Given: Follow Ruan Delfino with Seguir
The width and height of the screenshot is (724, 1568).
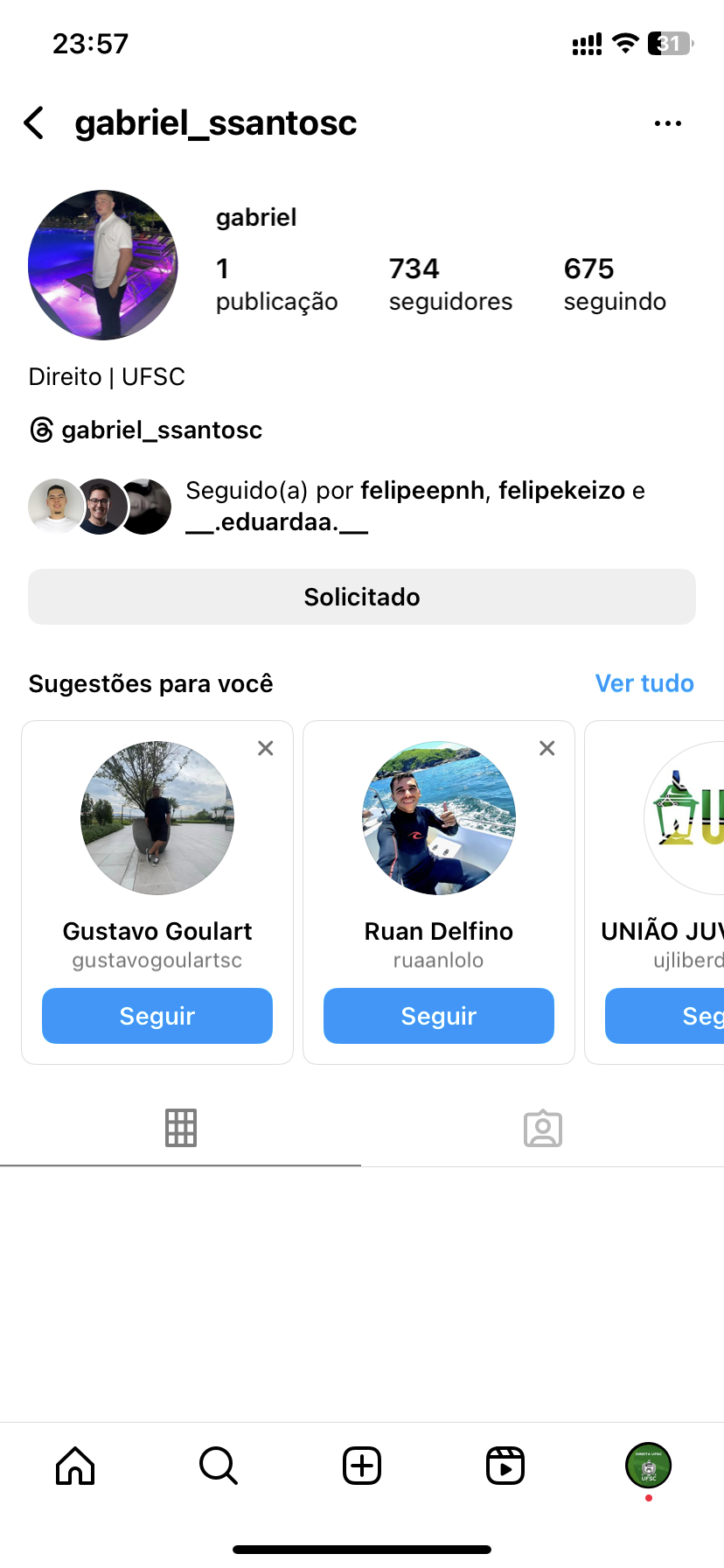Looking at the screenshot, I should [439, 1016].
